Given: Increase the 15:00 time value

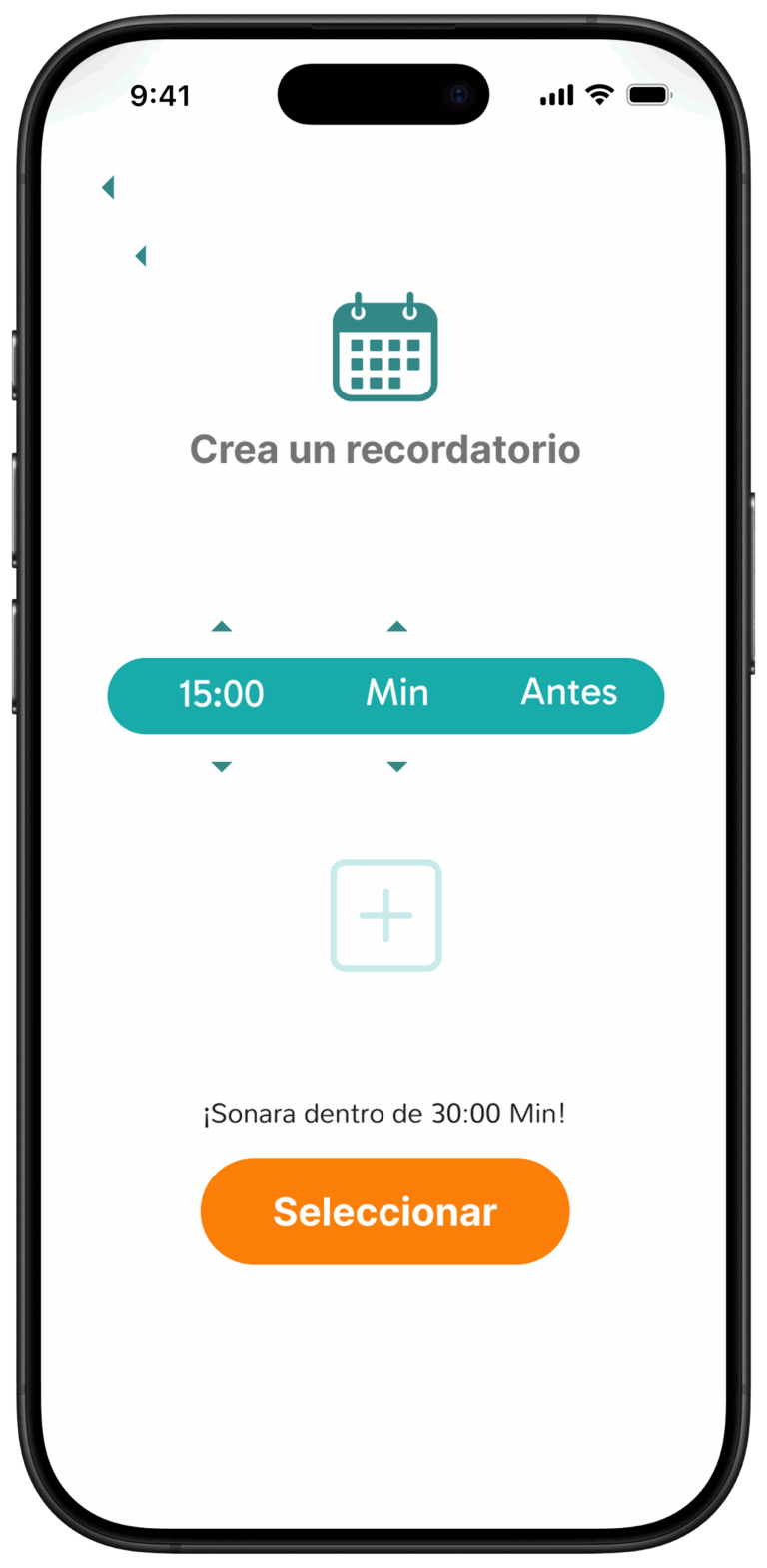Looking at the screenshot, I should click(222, 627).
